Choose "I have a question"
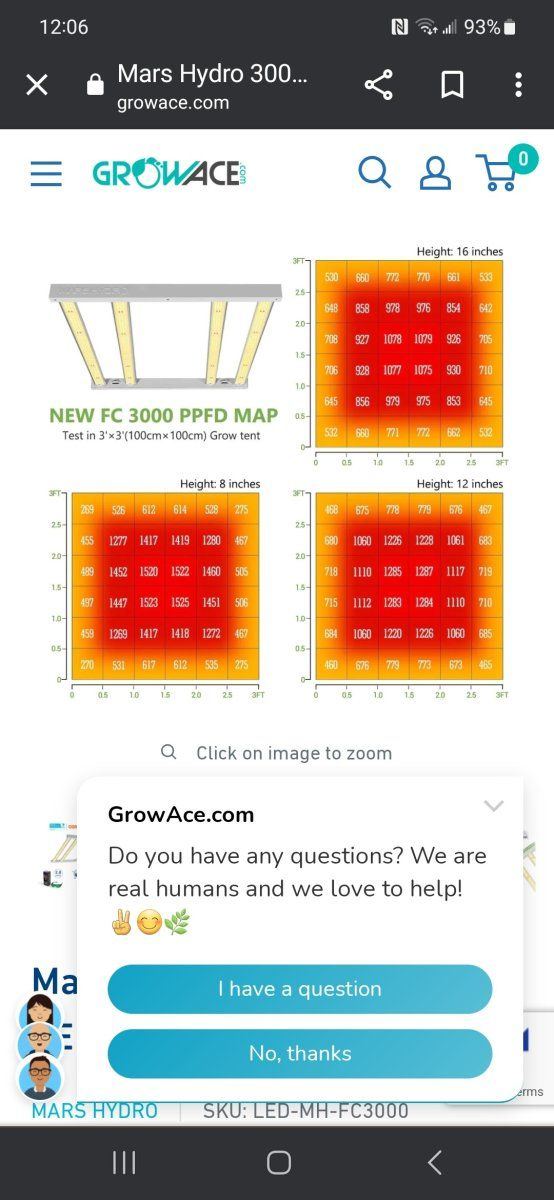The image size is (554, 1200). [300, 989]
